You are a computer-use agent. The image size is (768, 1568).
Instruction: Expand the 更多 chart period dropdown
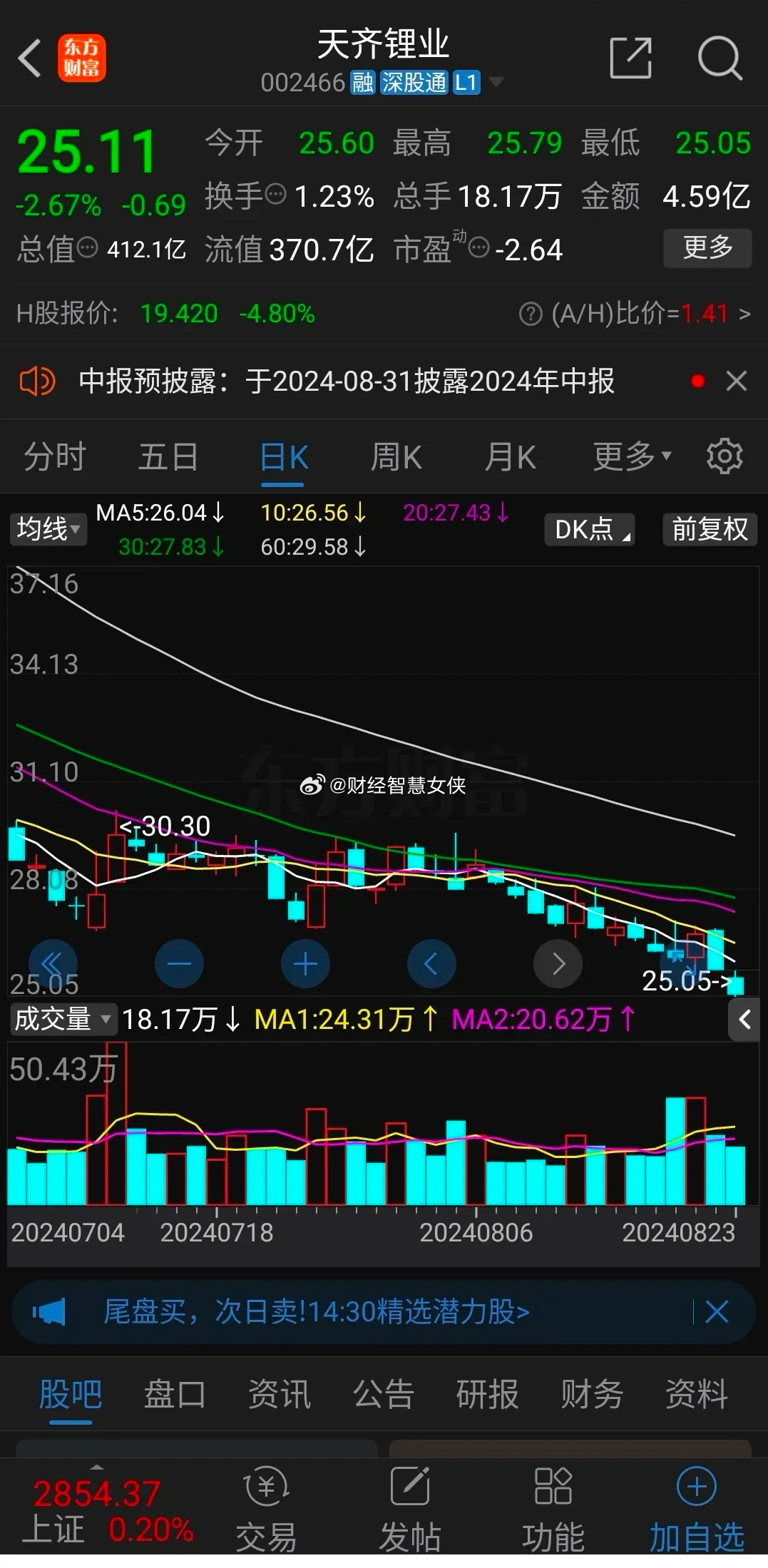632,456
